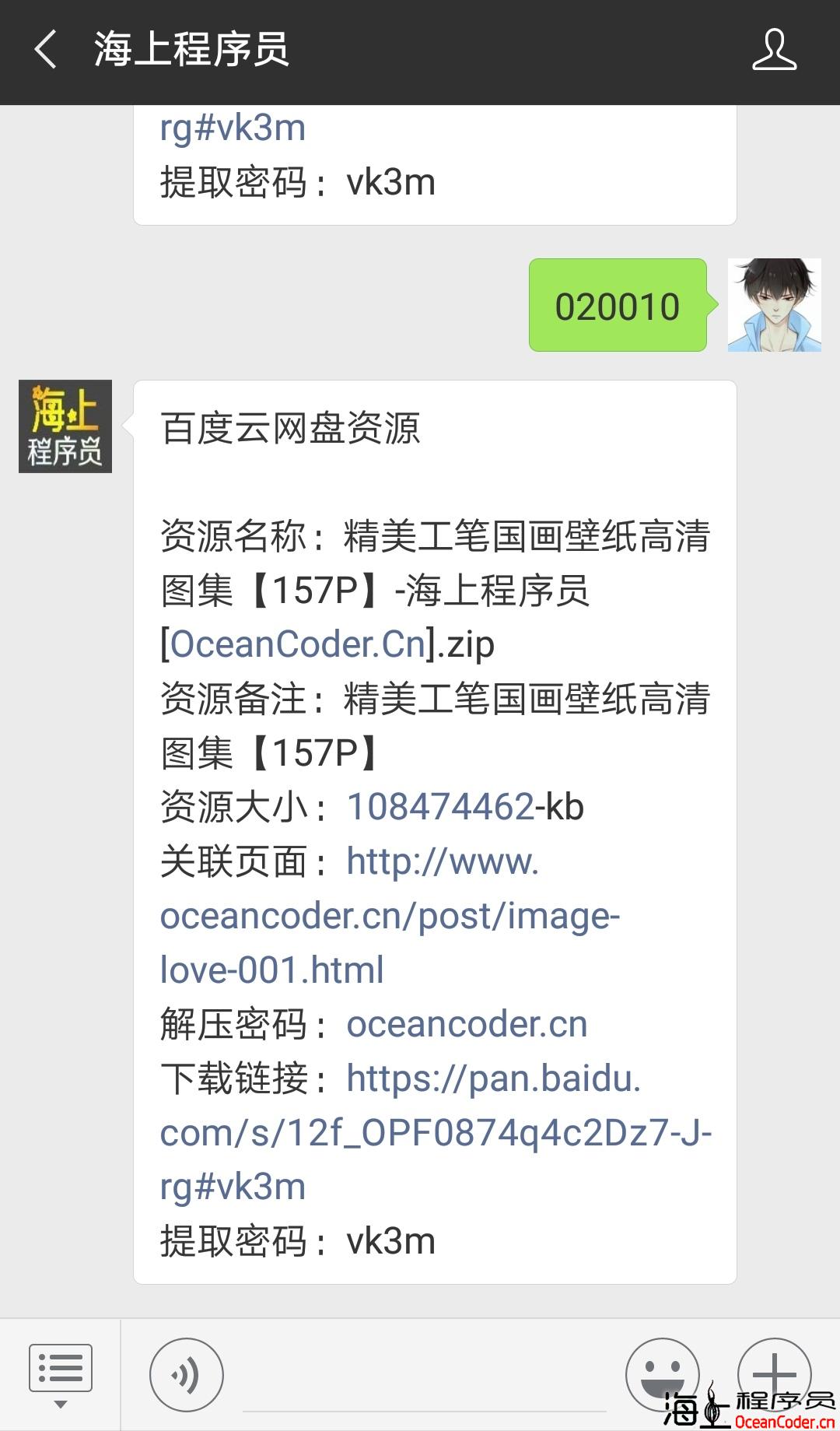Open 海上程序员 account avatar
Viewport: 840px width, 1431px height.
click(65, 426)
